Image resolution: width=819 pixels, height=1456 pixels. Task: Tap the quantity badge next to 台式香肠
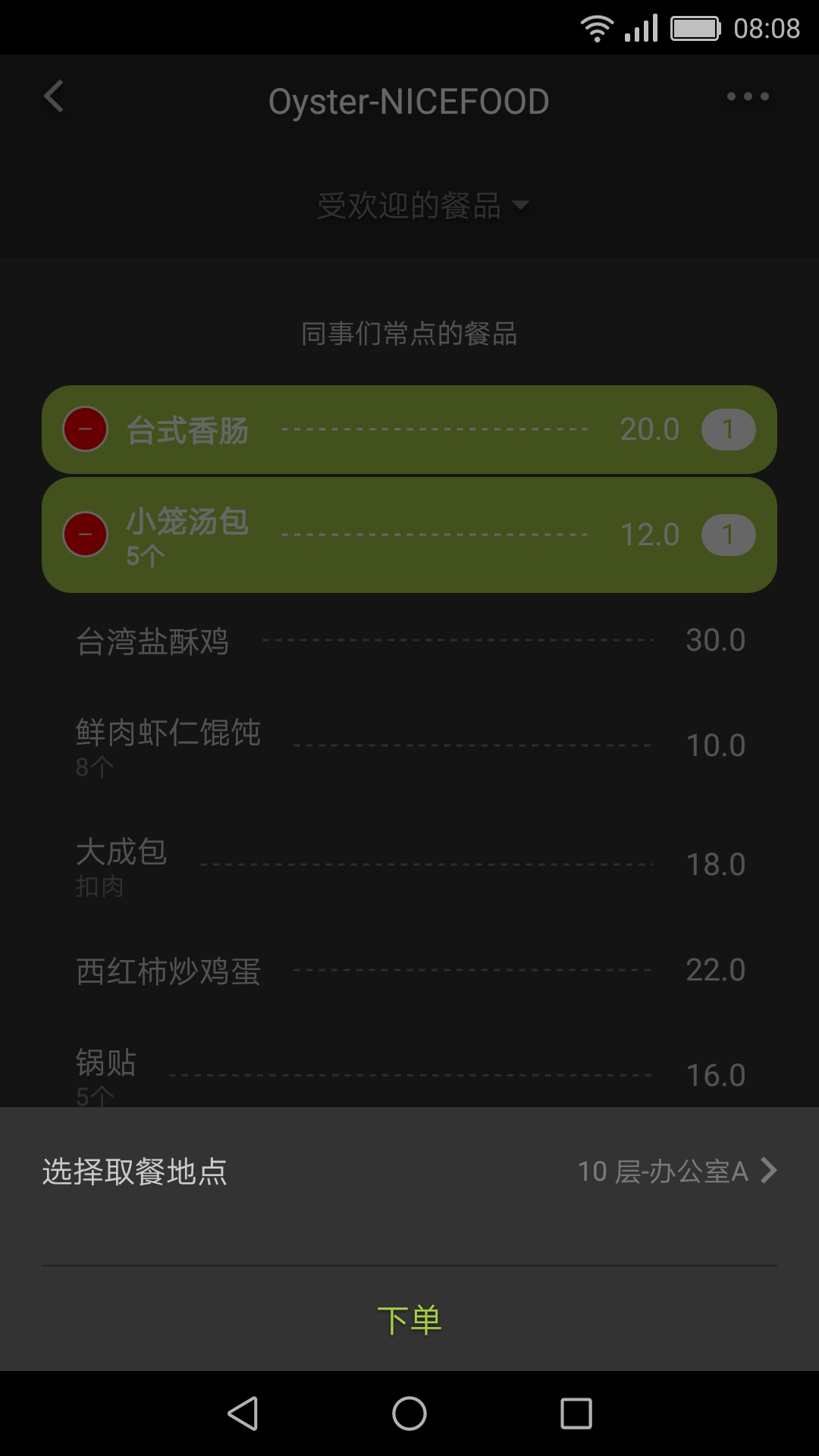click(728, 429)
